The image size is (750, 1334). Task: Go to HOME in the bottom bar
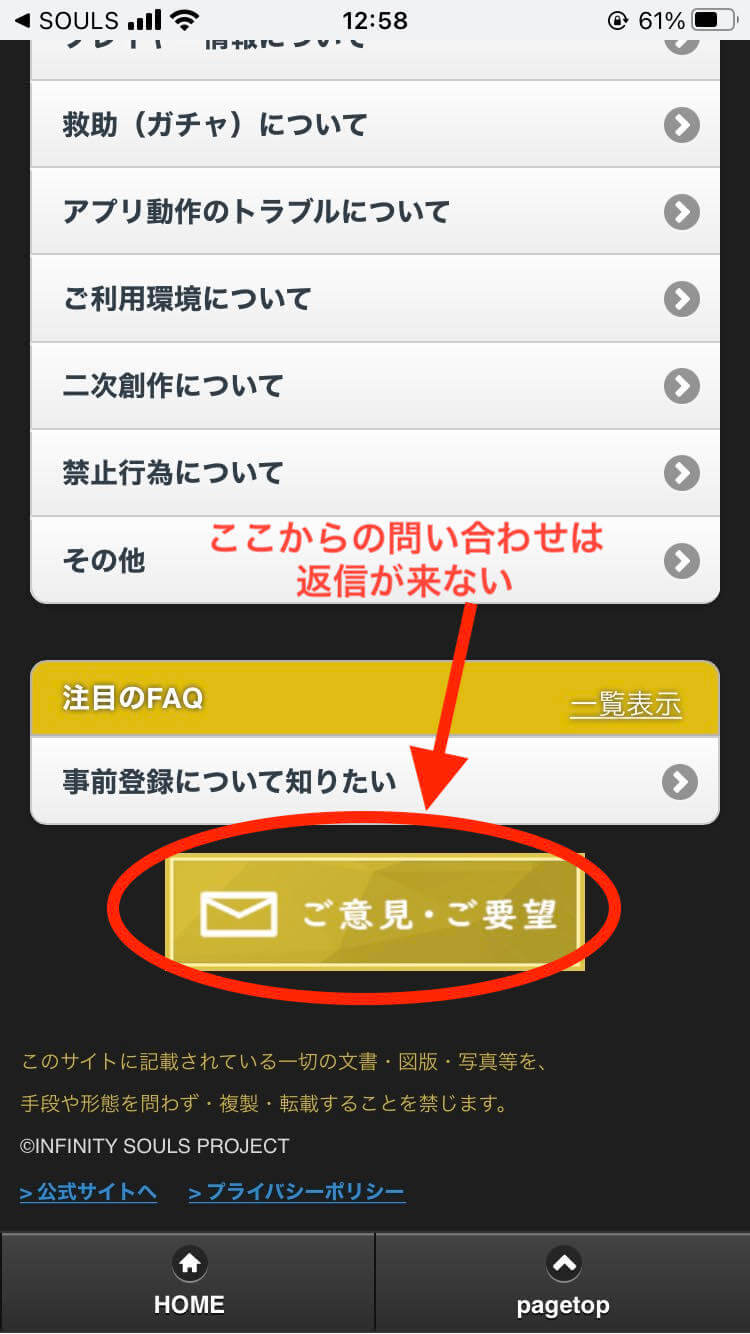188,1282
